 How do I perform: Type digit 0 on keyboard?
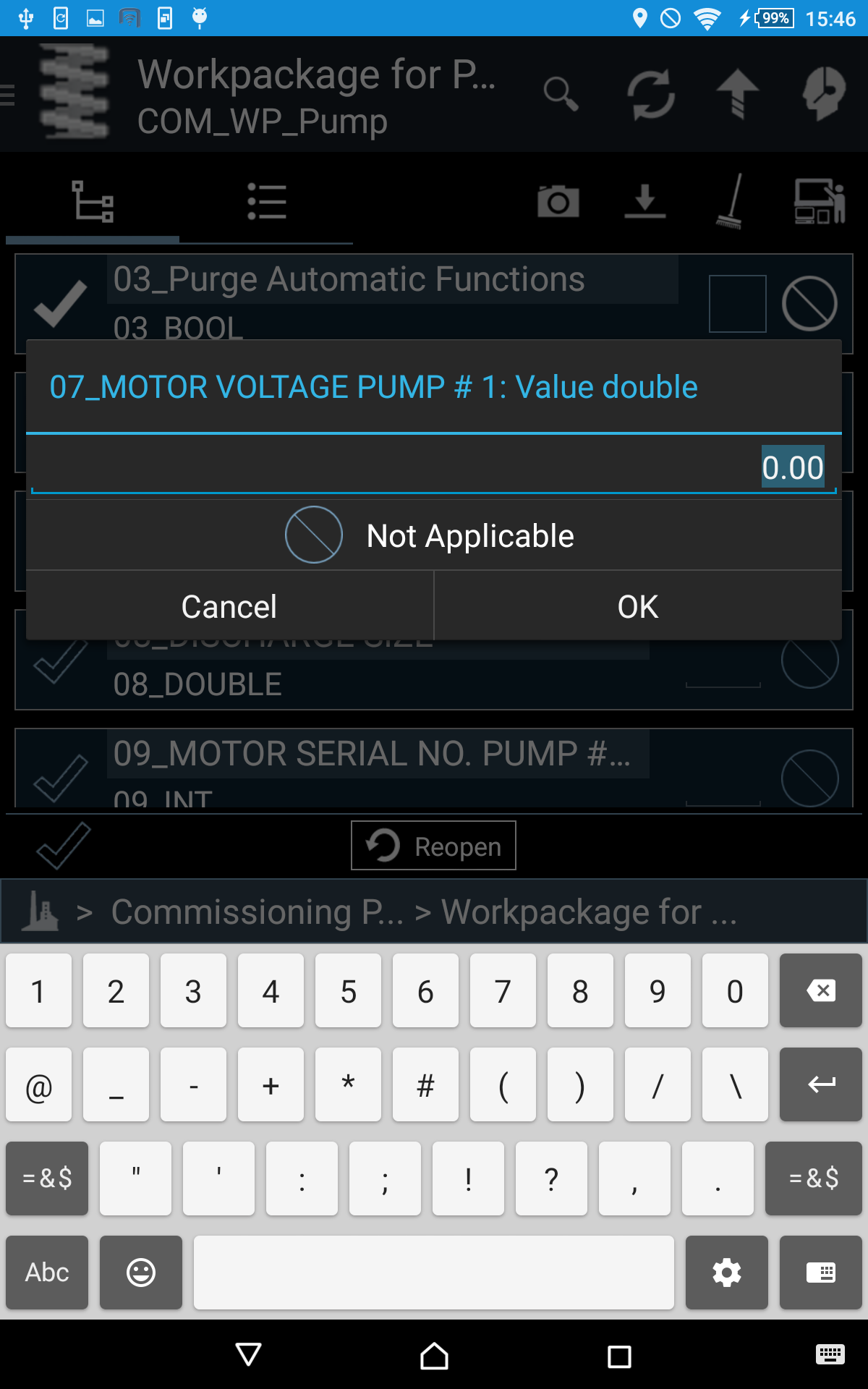(734, 991)
